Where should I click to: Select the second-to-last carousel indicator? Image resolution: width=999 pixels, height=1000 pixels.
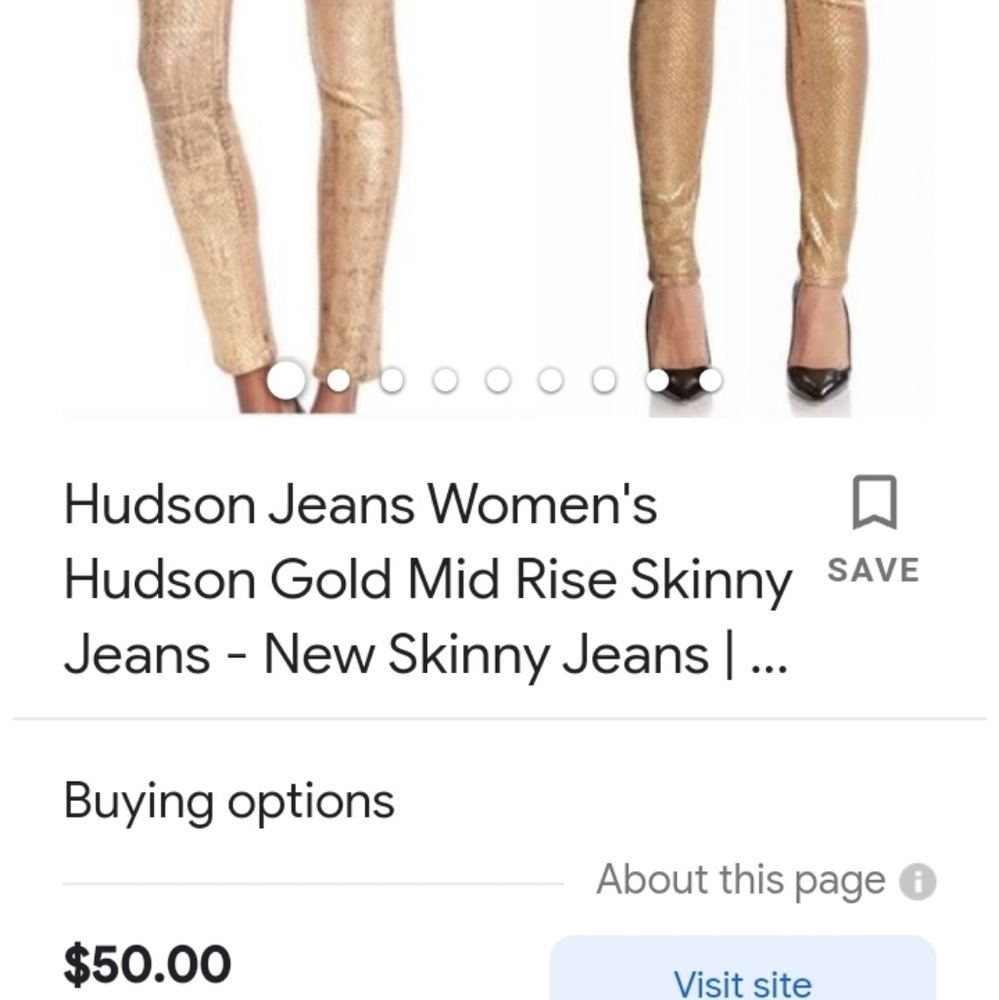657,380
